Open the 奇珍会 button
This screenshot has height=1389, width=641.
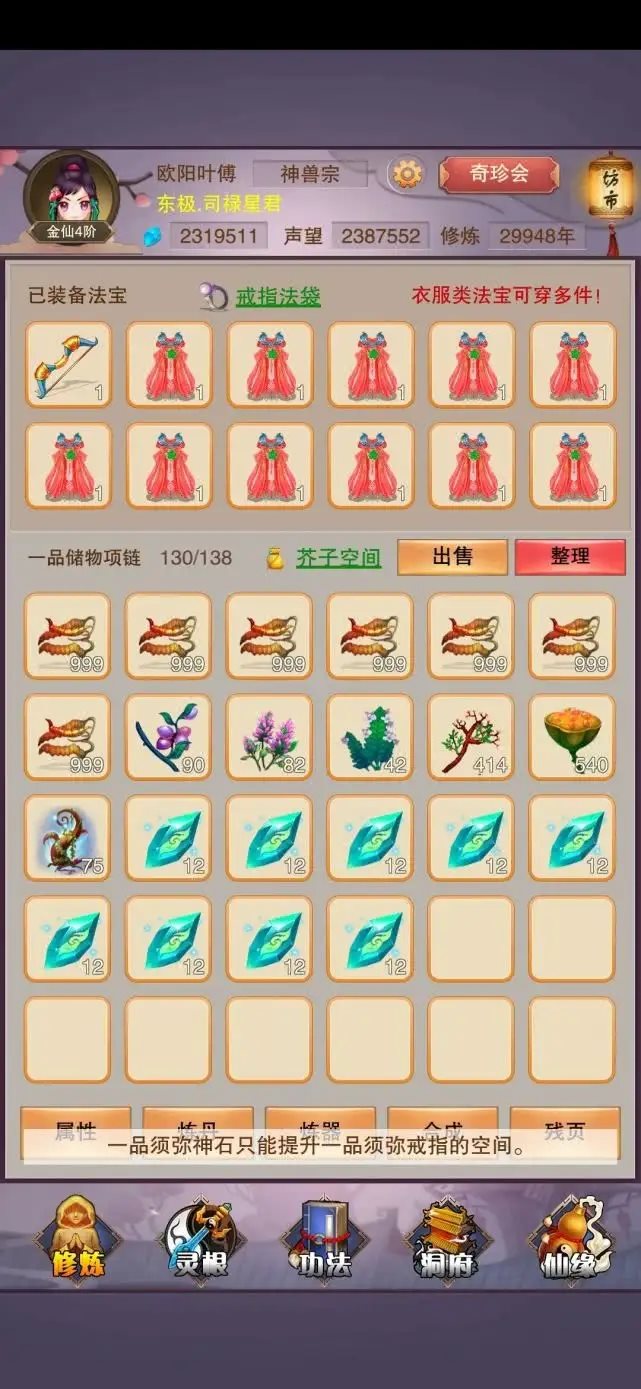point(498,174)
